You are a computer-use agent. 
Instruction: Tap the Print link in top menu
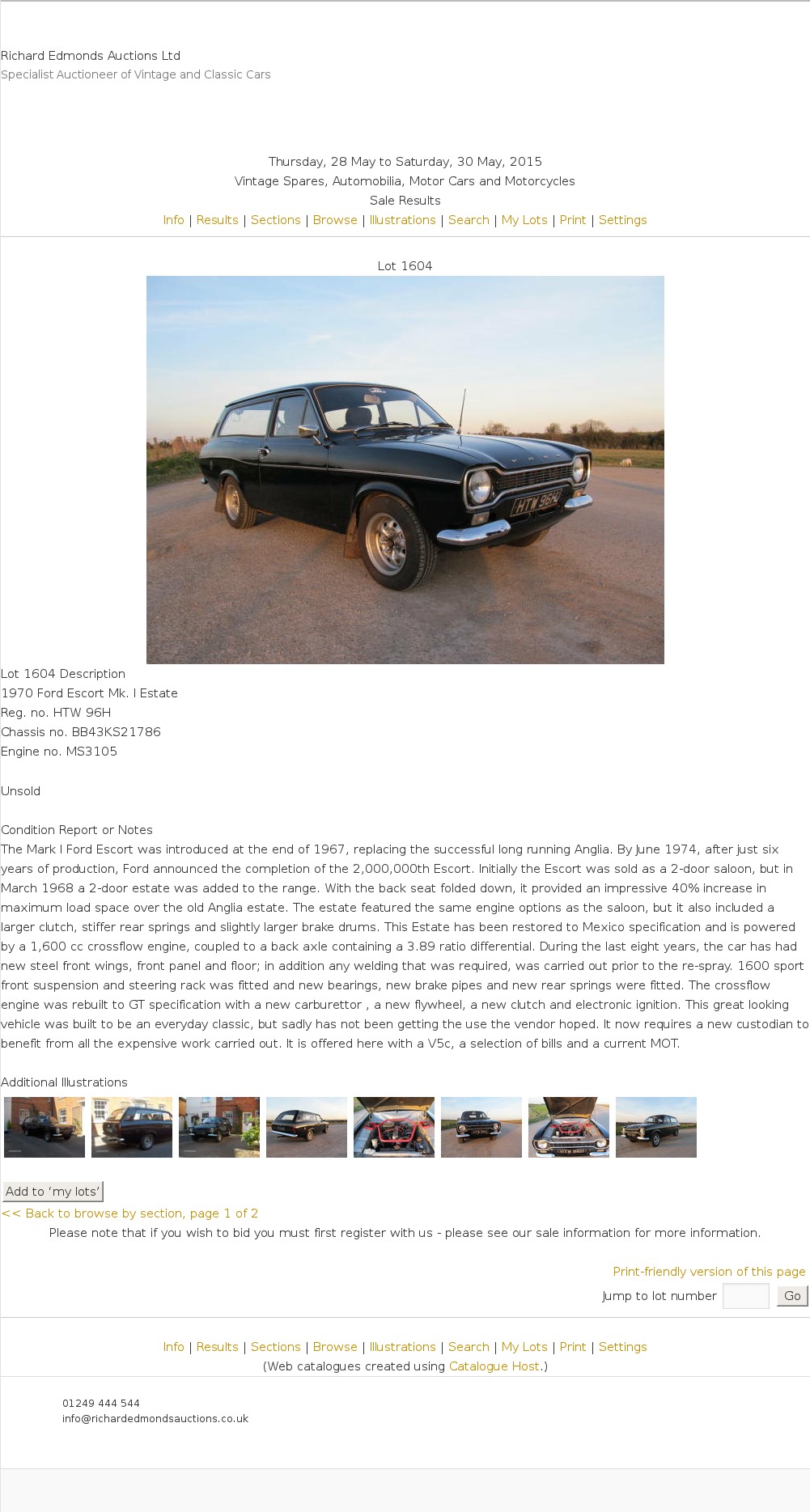(x=573, y=220)
